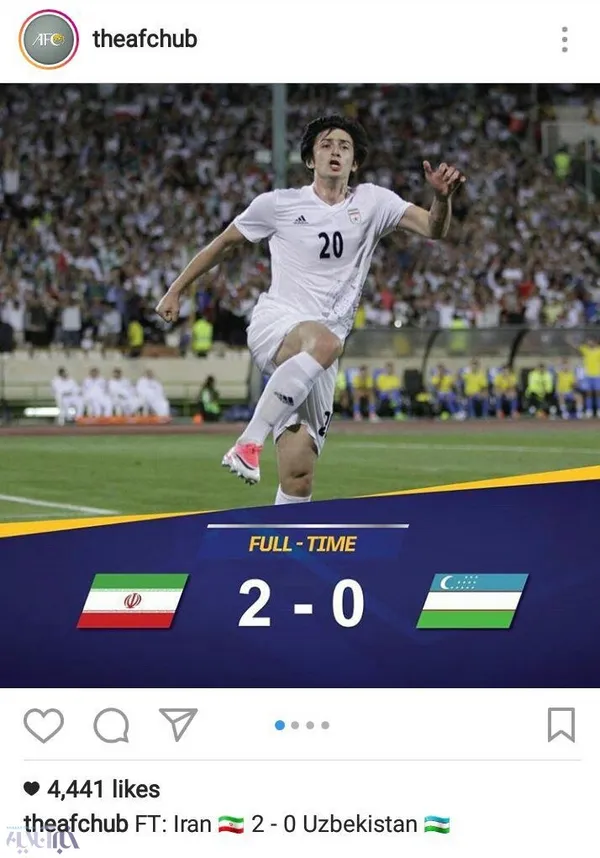Open the post overflow menu

[x=564, y=39]
